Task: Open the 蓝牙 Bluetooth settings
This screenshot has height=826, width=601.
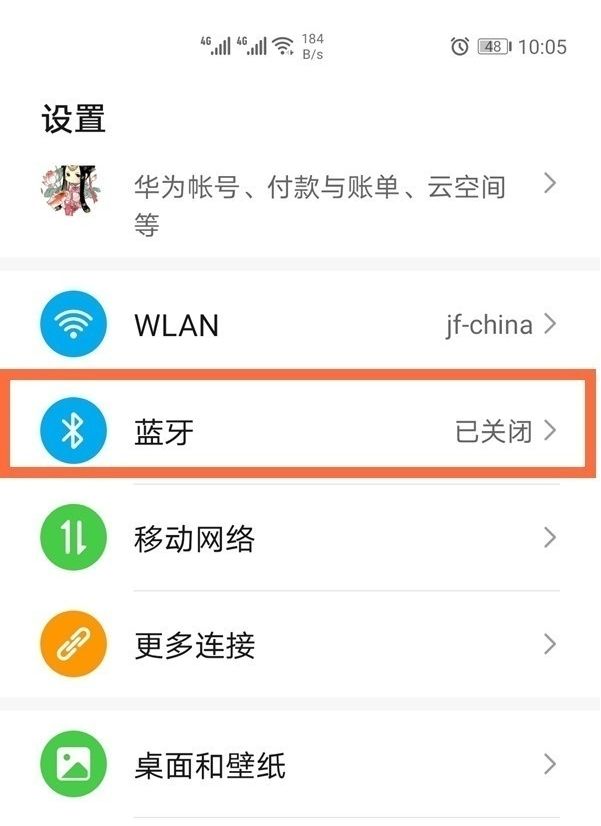Action: pyautogui.click(x=300, y=432)
